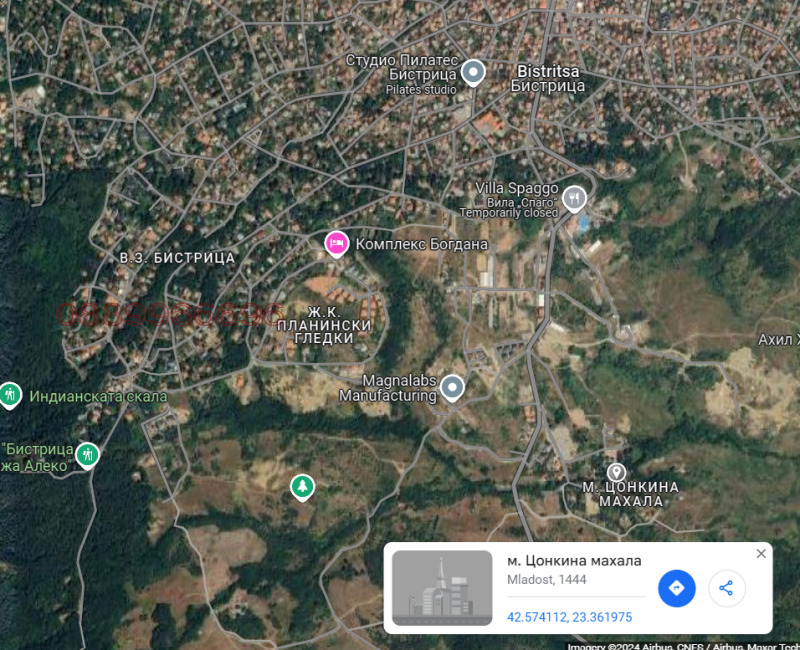800x650 pixels.
Task: Share the м. Цонкина махала location
Action: tap(726, 588)
